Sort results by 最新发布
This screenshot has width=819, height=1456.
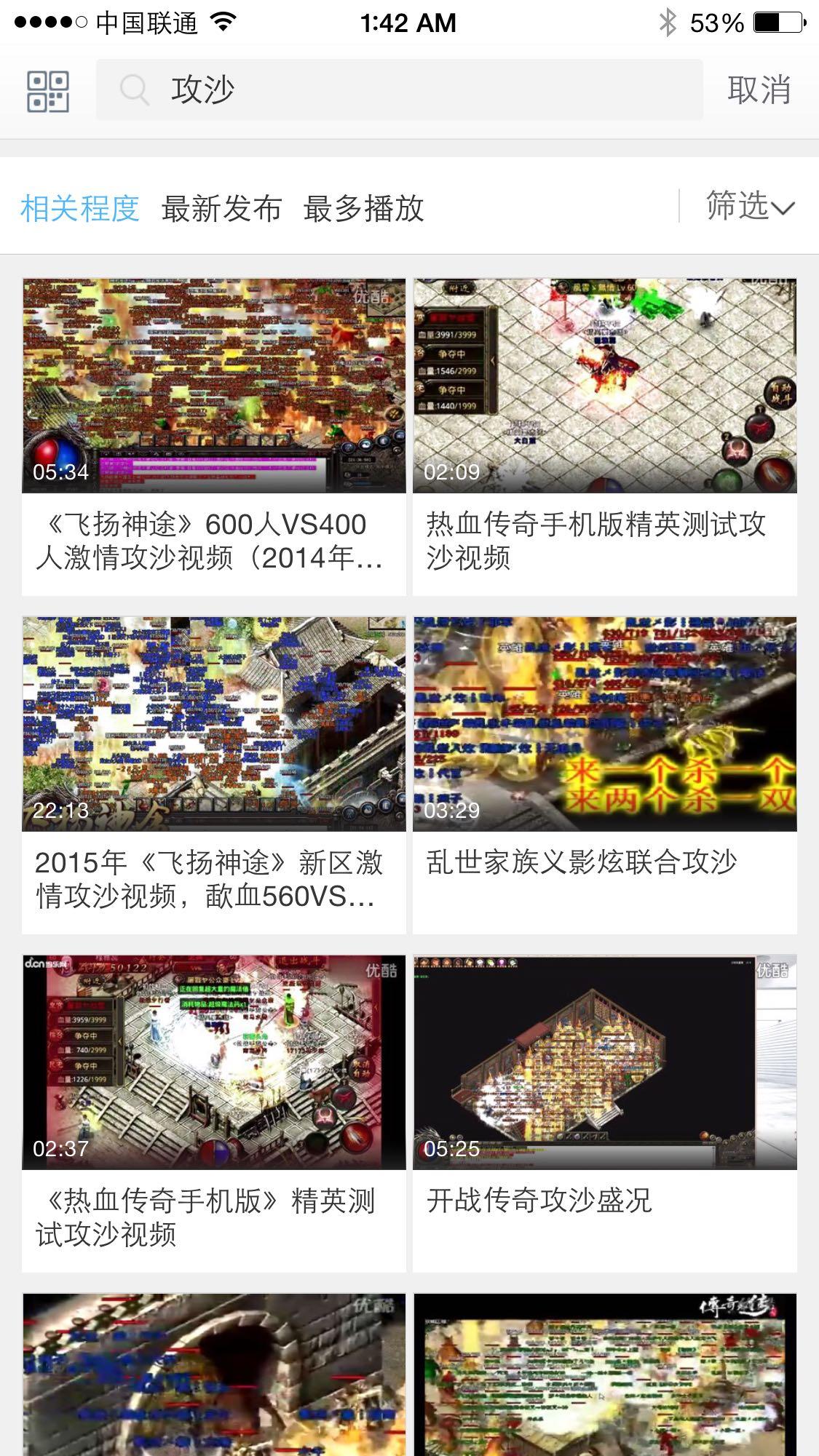pyautogui.click(x=221, y=209)
